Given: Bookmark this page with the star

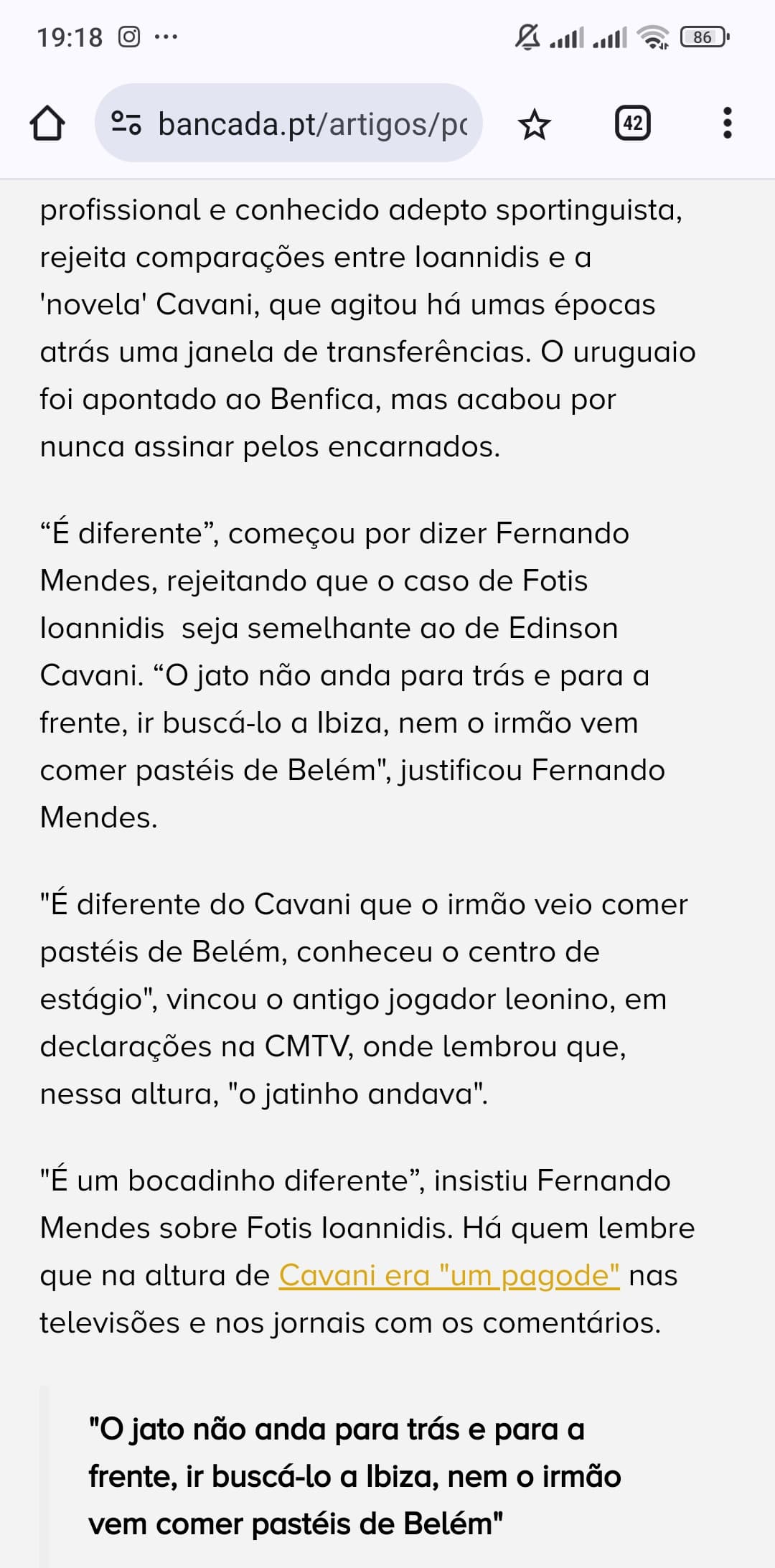Looking at the screenshot, I should click(x=535, y=124).
